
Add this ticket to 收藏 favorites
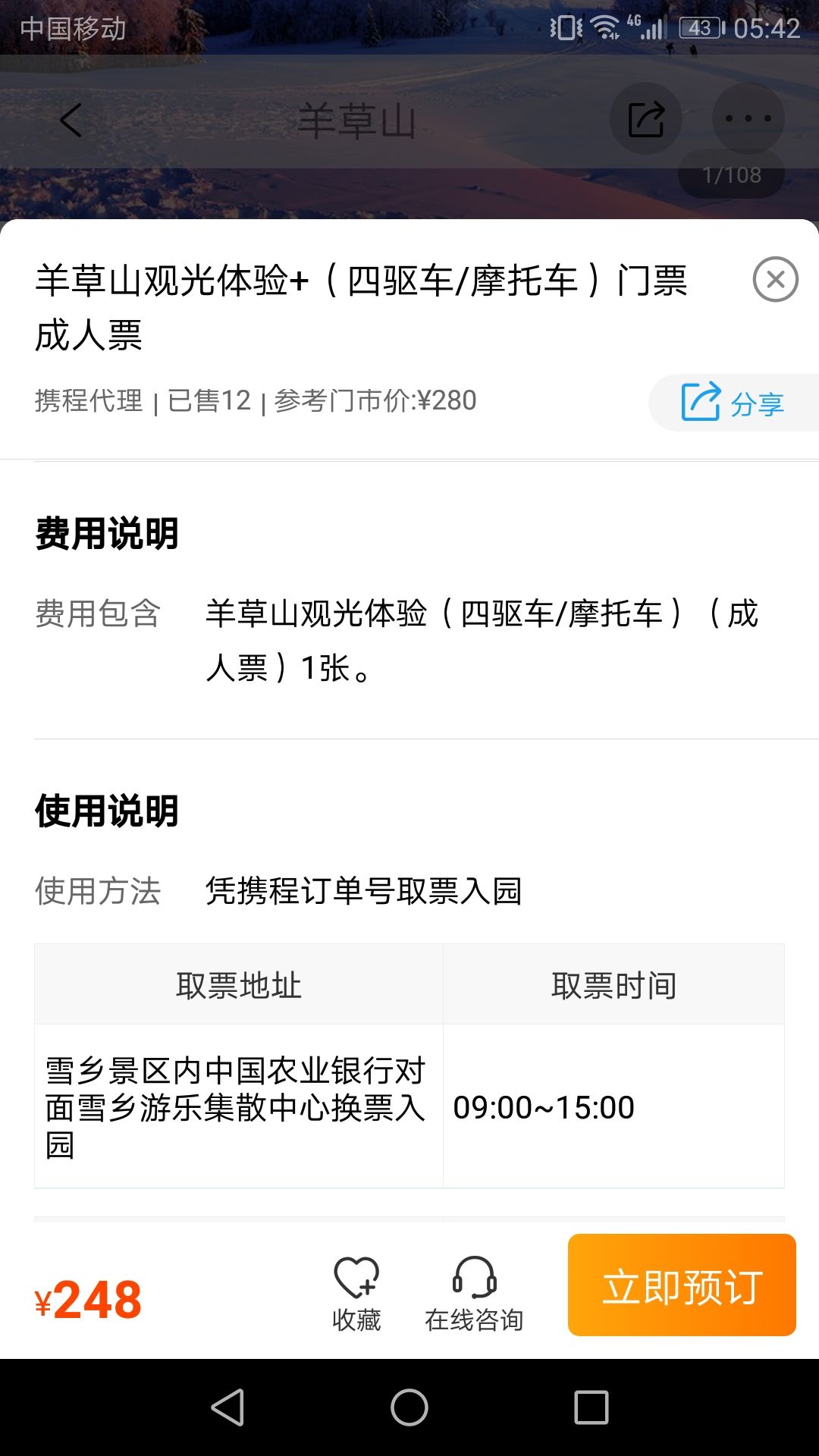tap(356, 1294)
